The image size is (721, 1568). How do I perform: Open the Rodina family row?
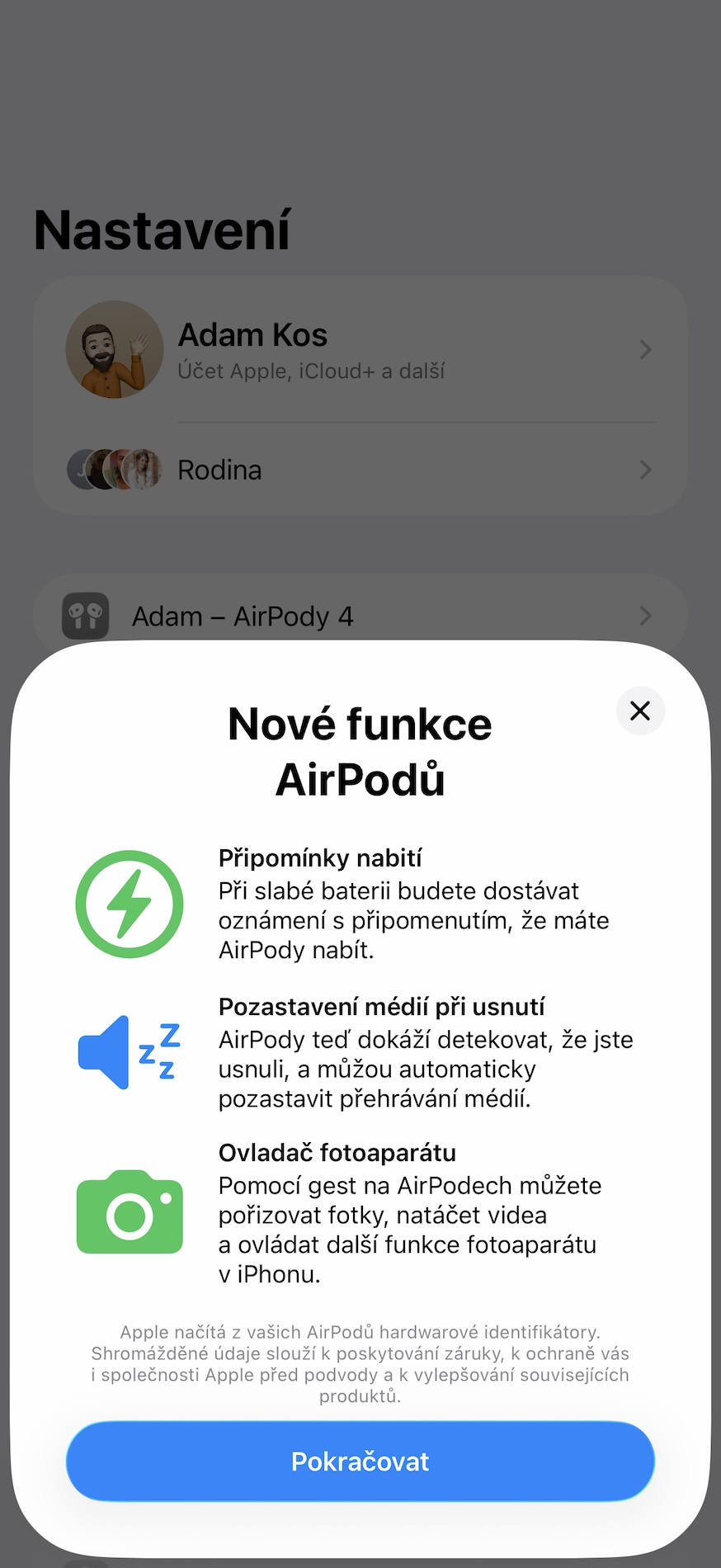(360, 470)
